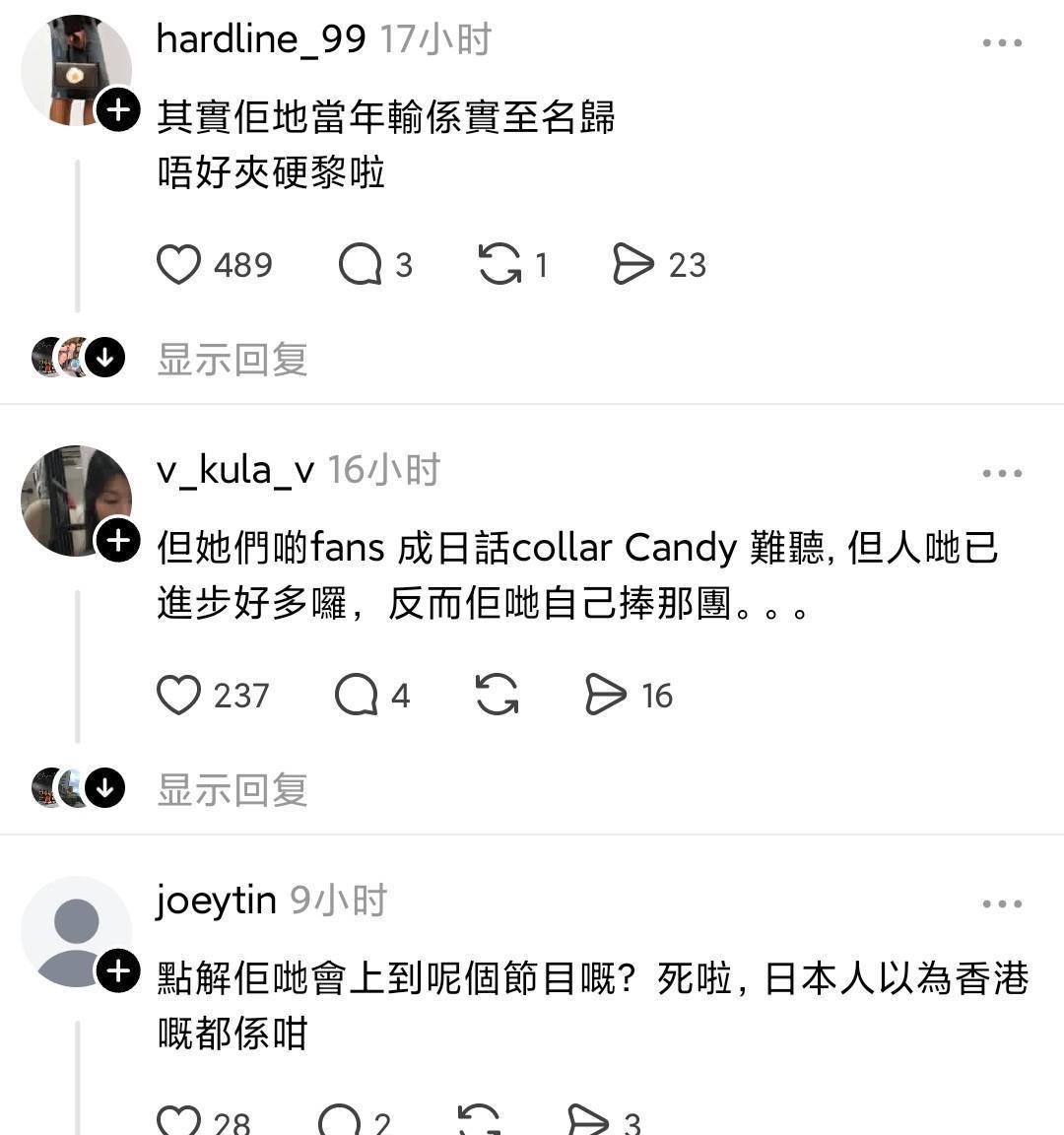
Task: Open overflow menu on v_kula_v's comment
Action: click(x=1002, y=474)
